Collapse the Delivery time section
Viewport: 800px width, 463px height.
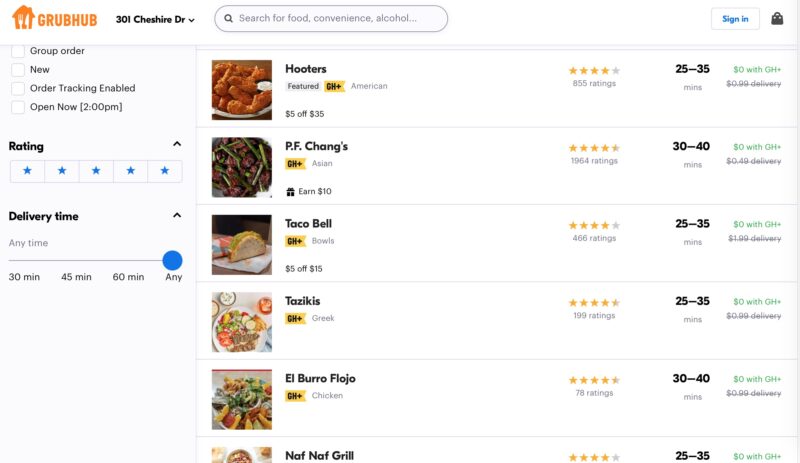(x=177, y=215)
